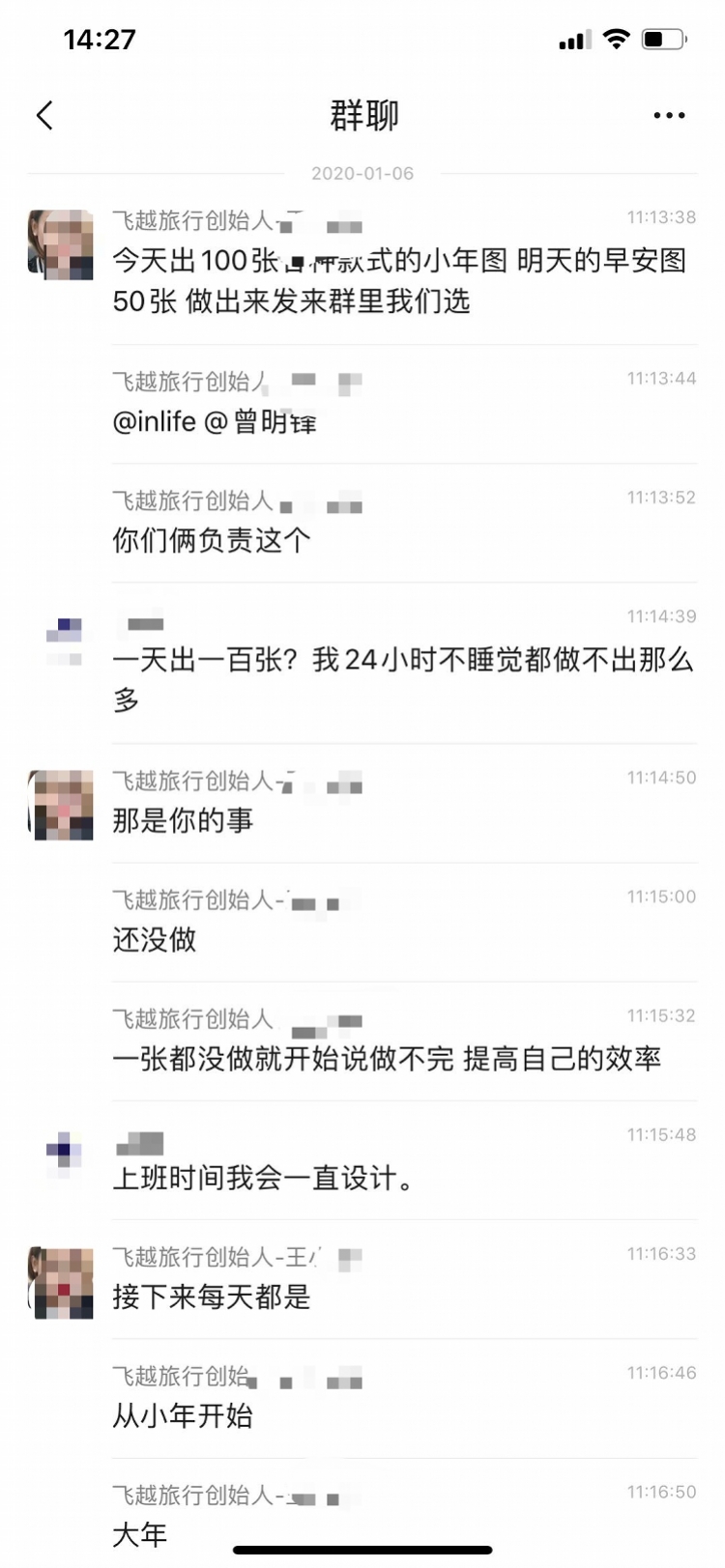Tap the 2020-01-06 date divider
The height and width of the screenshot is (1568, 725).
coord(362,174)
